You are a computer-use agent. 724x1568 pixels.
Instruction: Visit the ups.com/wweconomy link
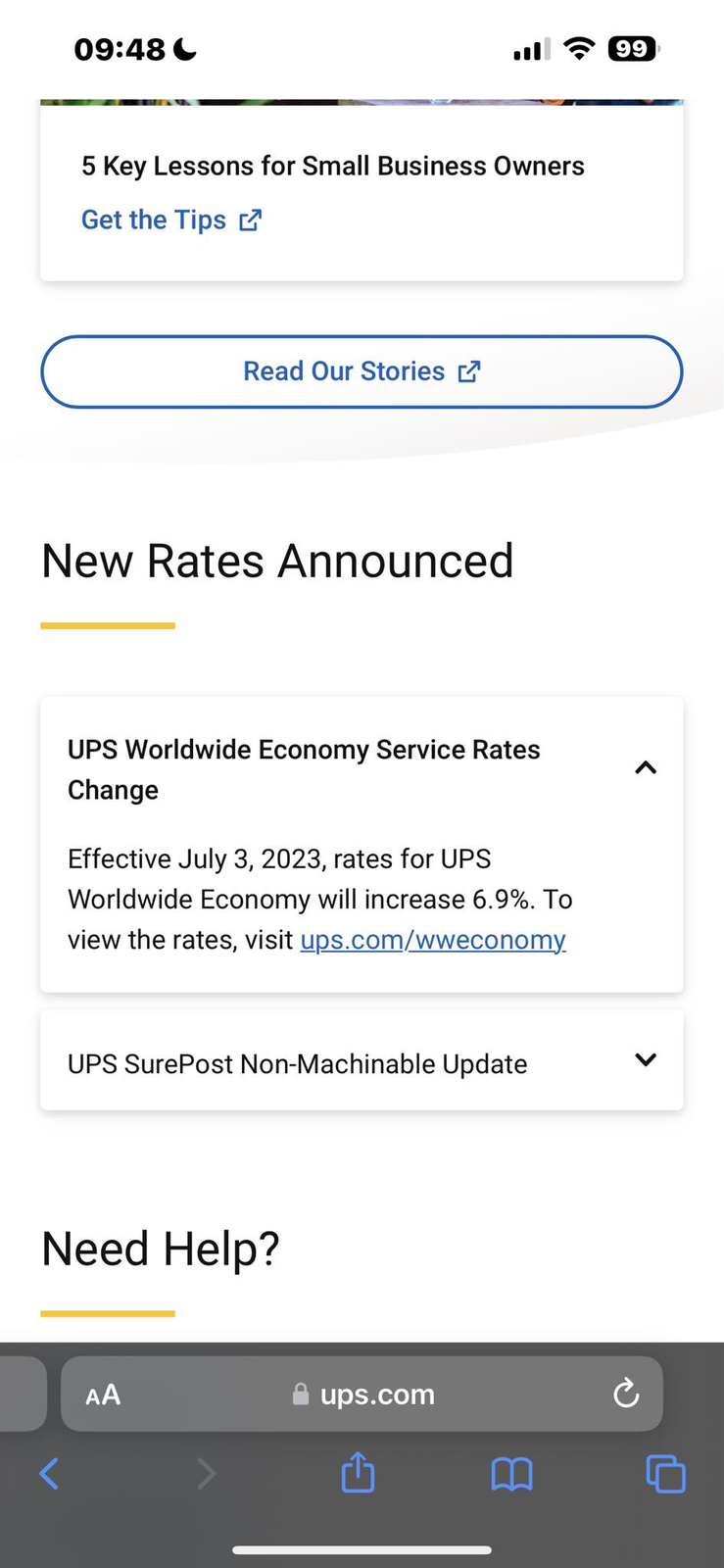click(433, 940)
